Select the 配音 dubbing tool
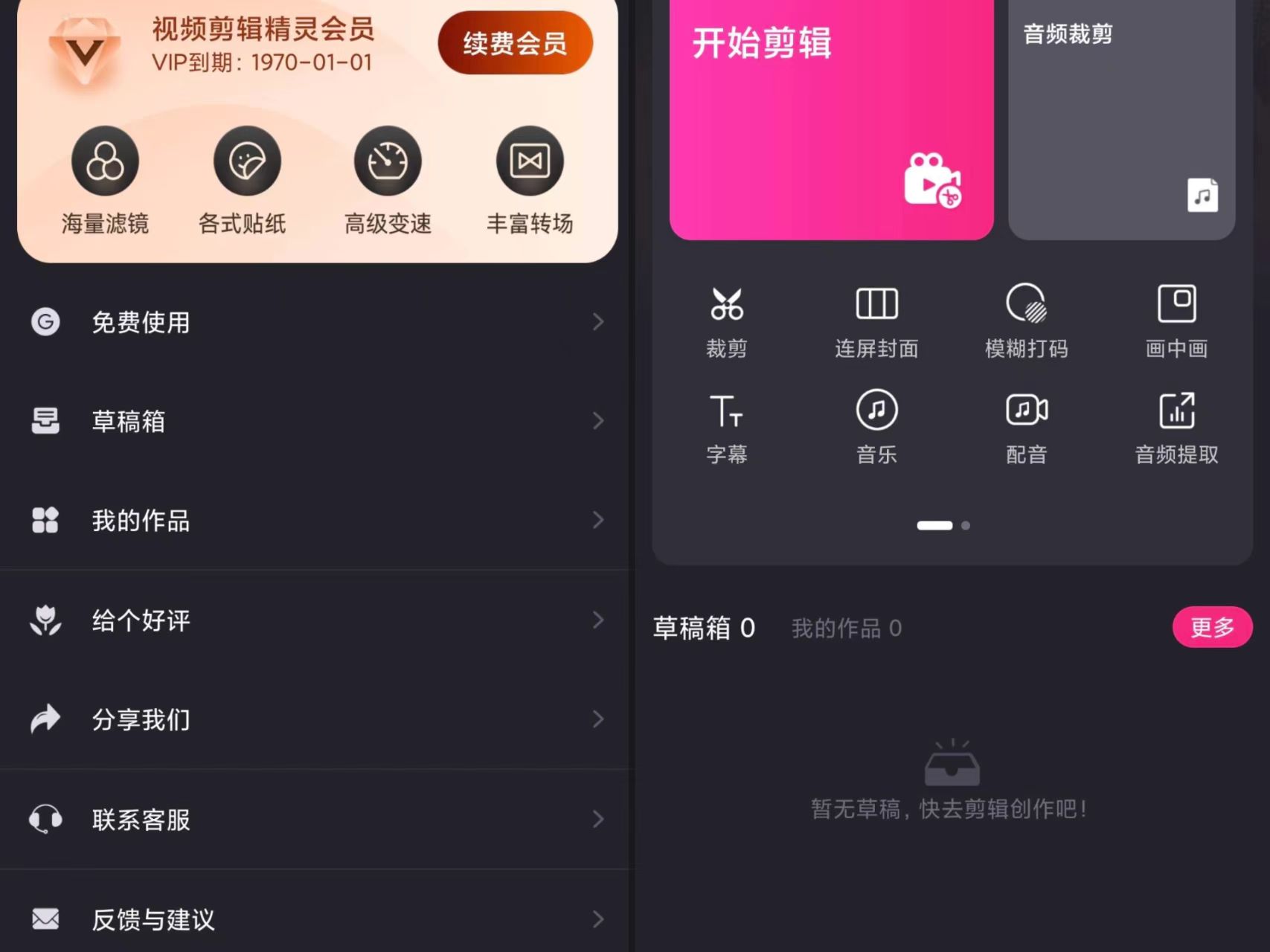1270x952 pixels. [1026, 428]
